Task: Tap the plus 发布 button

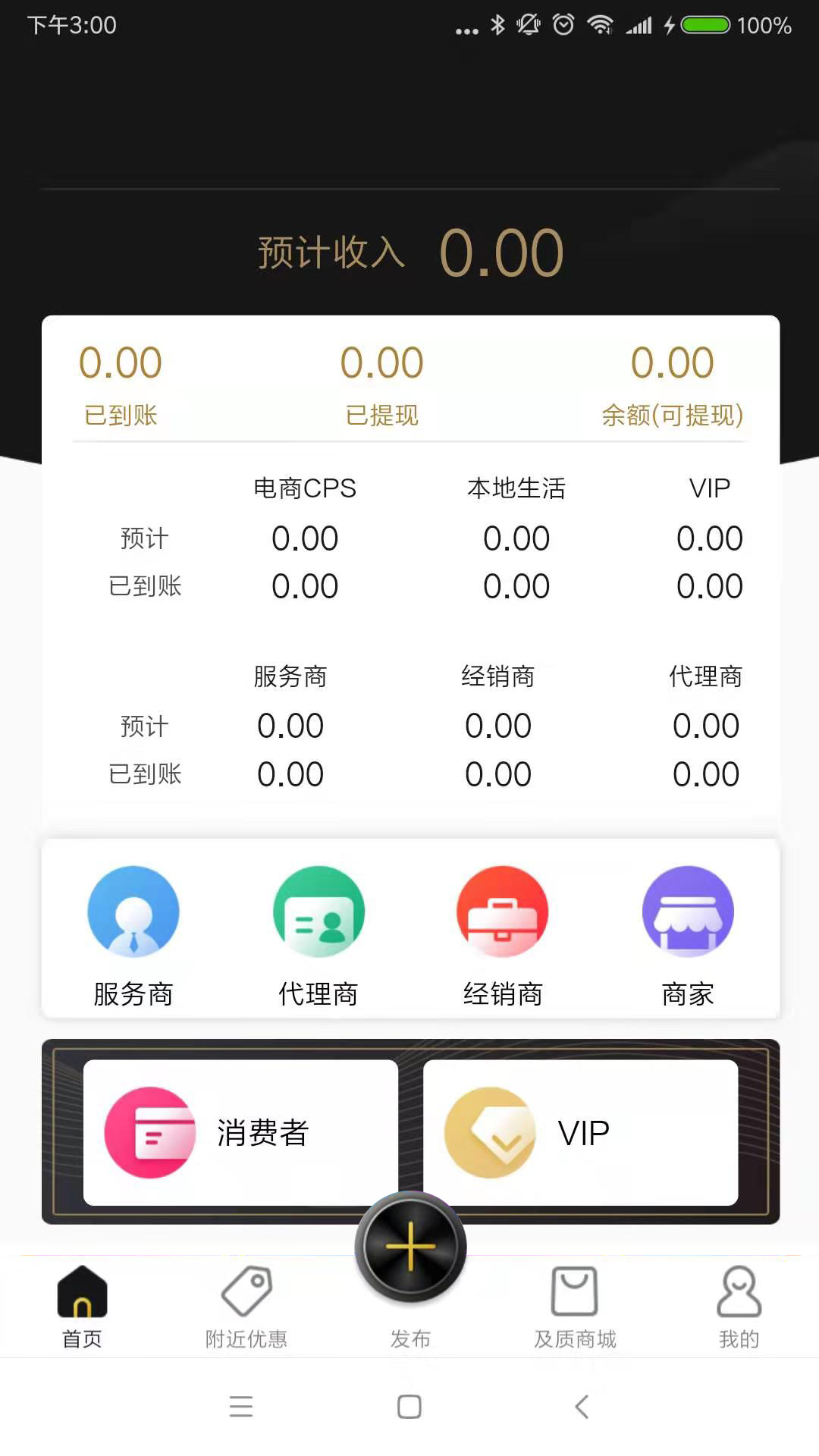Action: click(x=410, y=1247)
